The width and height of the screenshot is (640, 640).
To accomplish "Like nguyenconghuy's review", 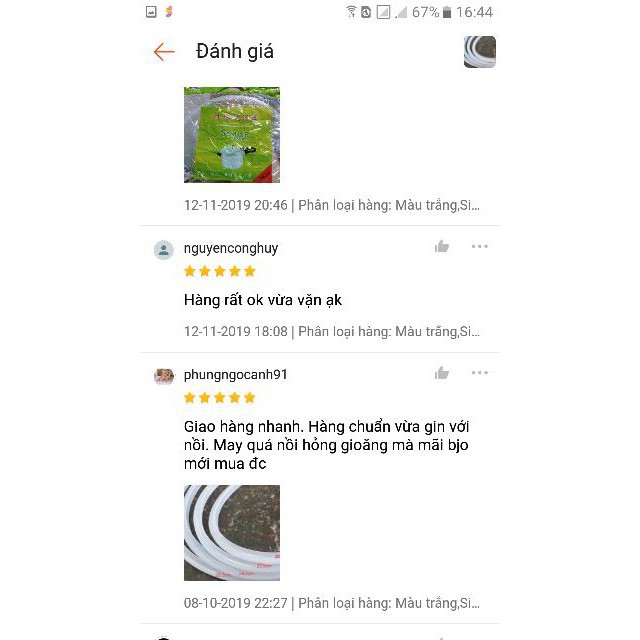I will (442, 247).
